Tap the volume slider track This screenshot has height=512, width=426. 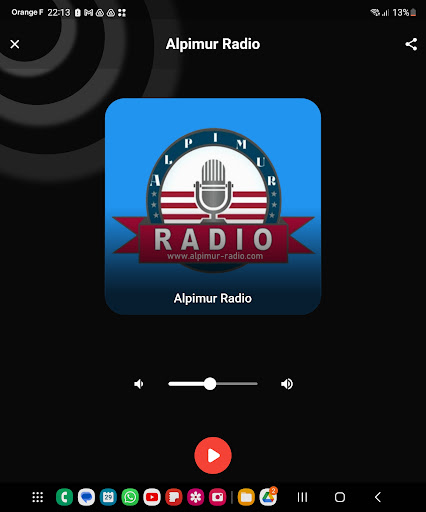click(x=213, y=384)
